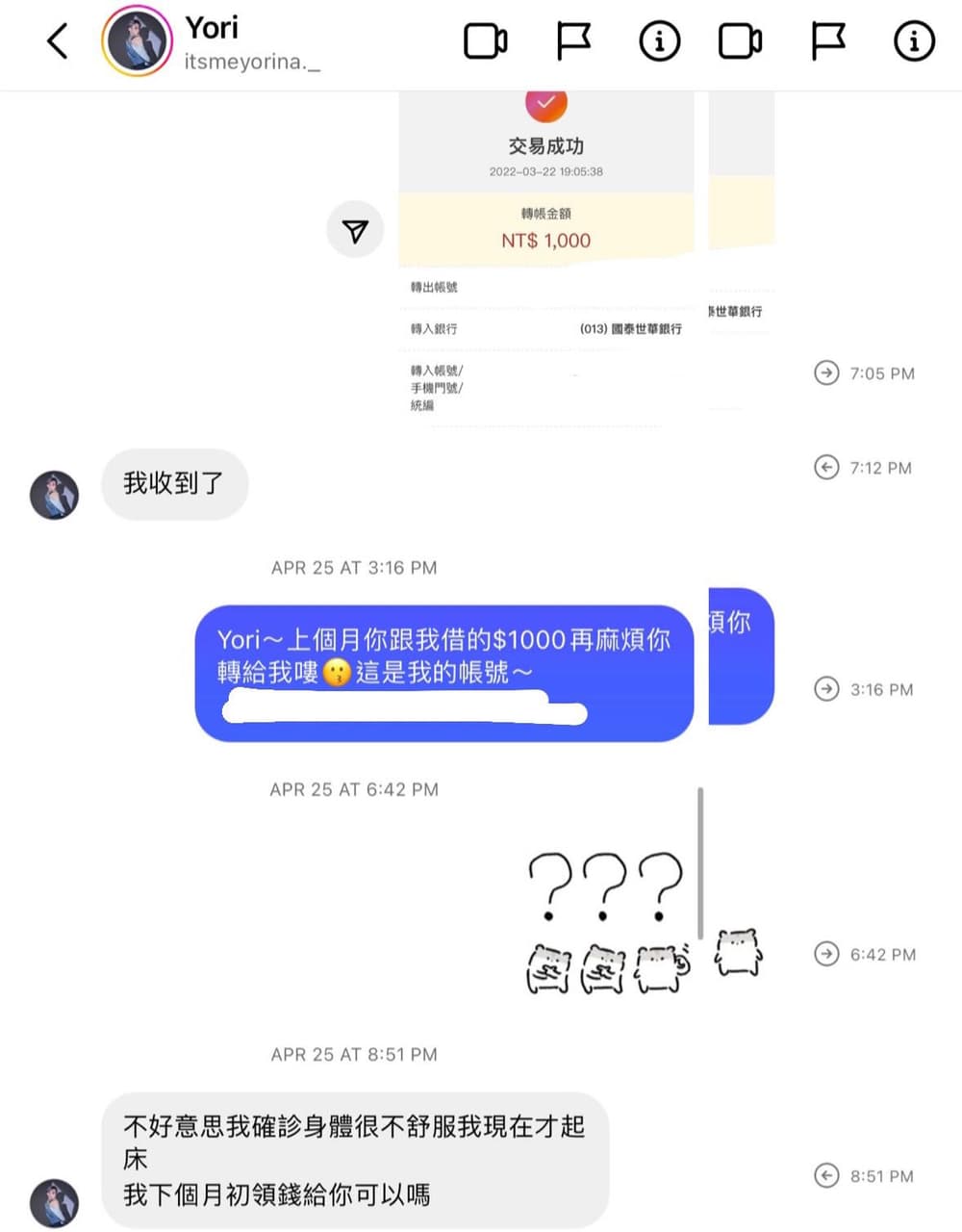Image resolution: width=962 pixels, height=1232 pixels.
Task: Open Yori's profile picture in the header
Action: click(138, 41)
